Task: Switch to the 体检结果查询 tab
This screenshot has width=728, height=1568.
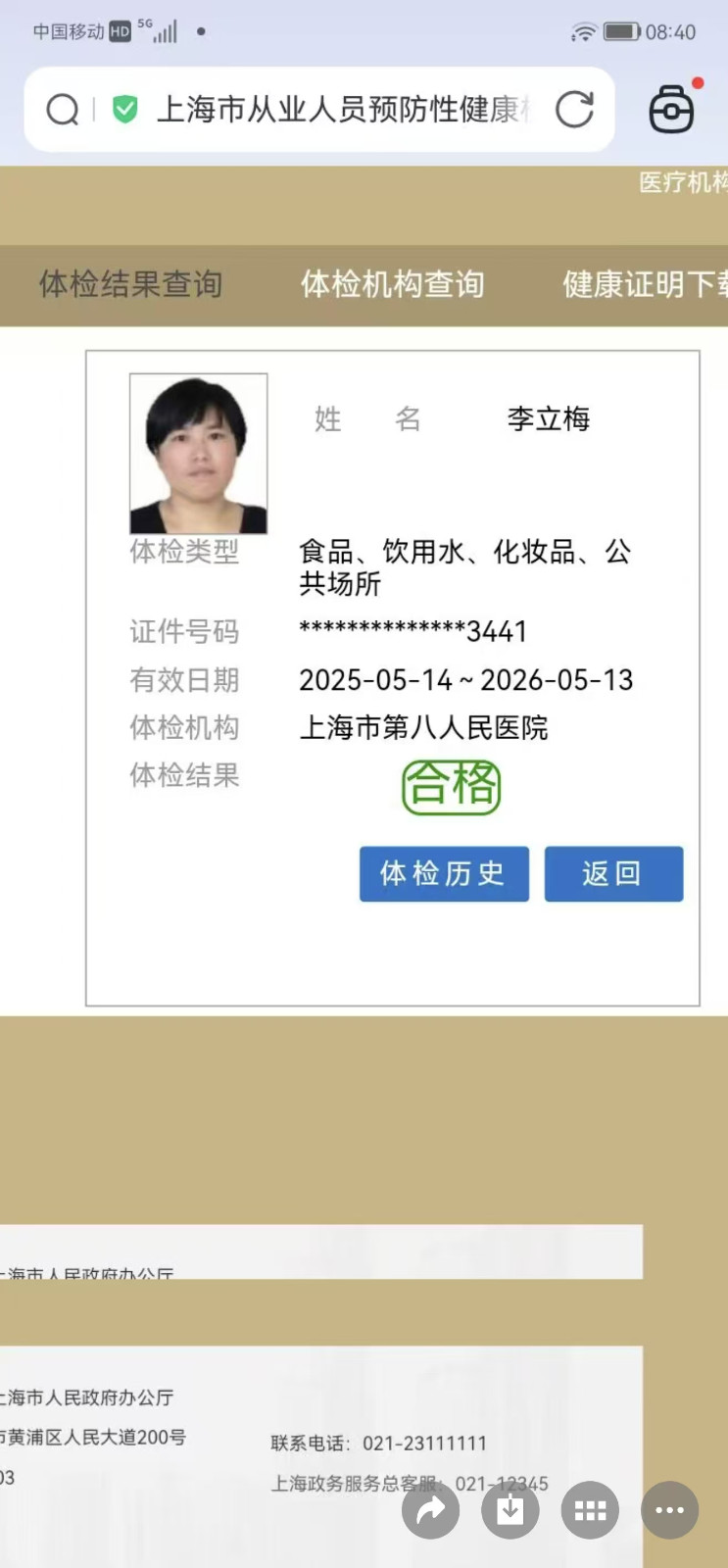Action: tap(130, 284)
